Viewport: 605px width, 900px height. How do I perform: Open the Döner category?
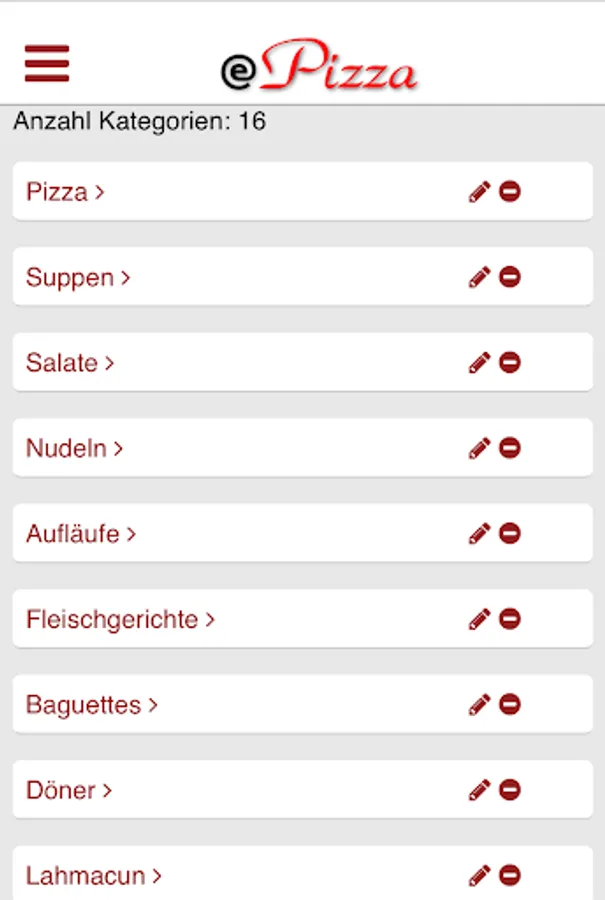(69, 790)
